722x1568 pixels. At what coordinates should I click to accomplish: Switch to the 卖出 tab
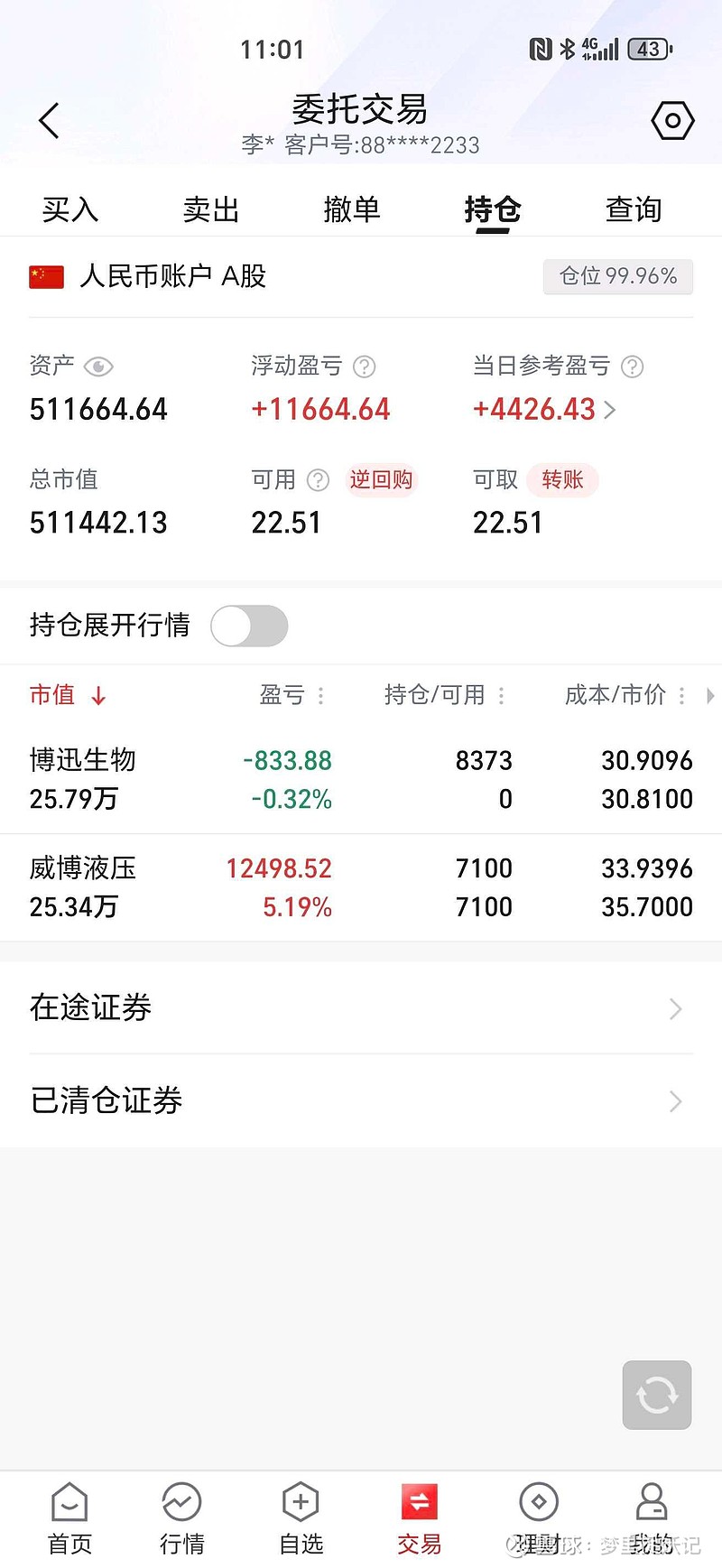tap(211, 209)
